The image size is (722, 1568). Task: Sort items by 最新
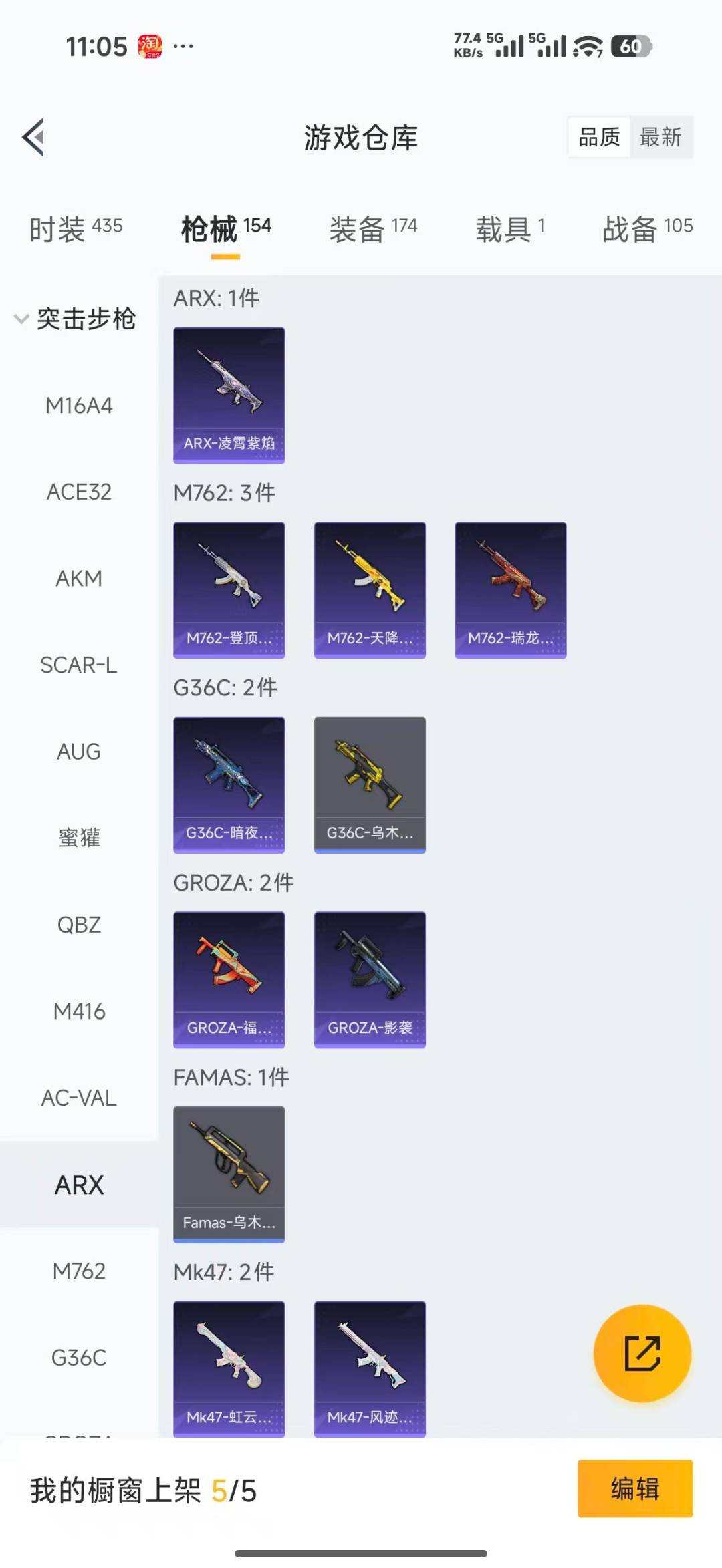pyautogui.click(x=660, y=137)
